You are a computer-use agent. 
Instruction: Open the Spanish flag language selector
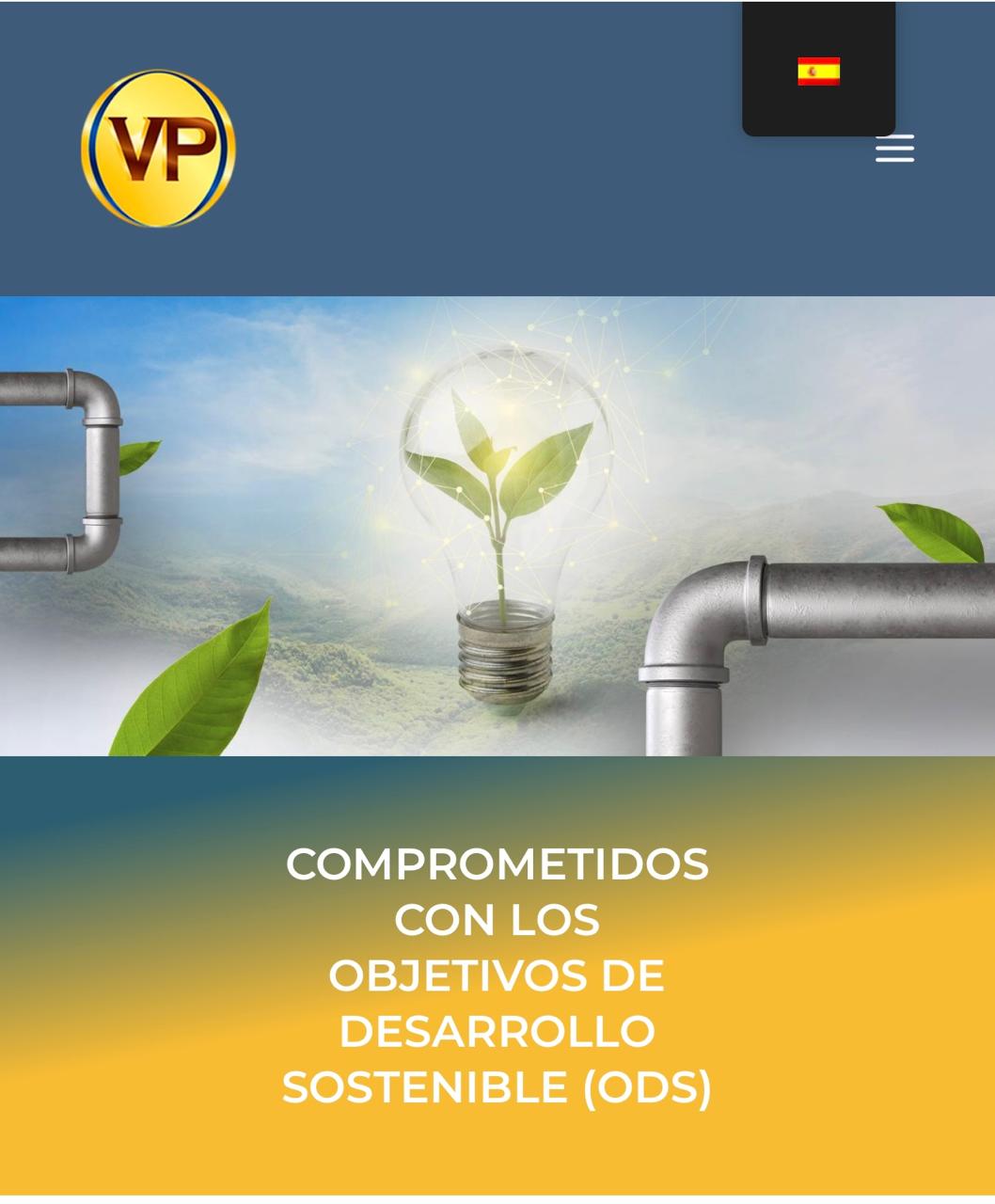pos(818,71)
